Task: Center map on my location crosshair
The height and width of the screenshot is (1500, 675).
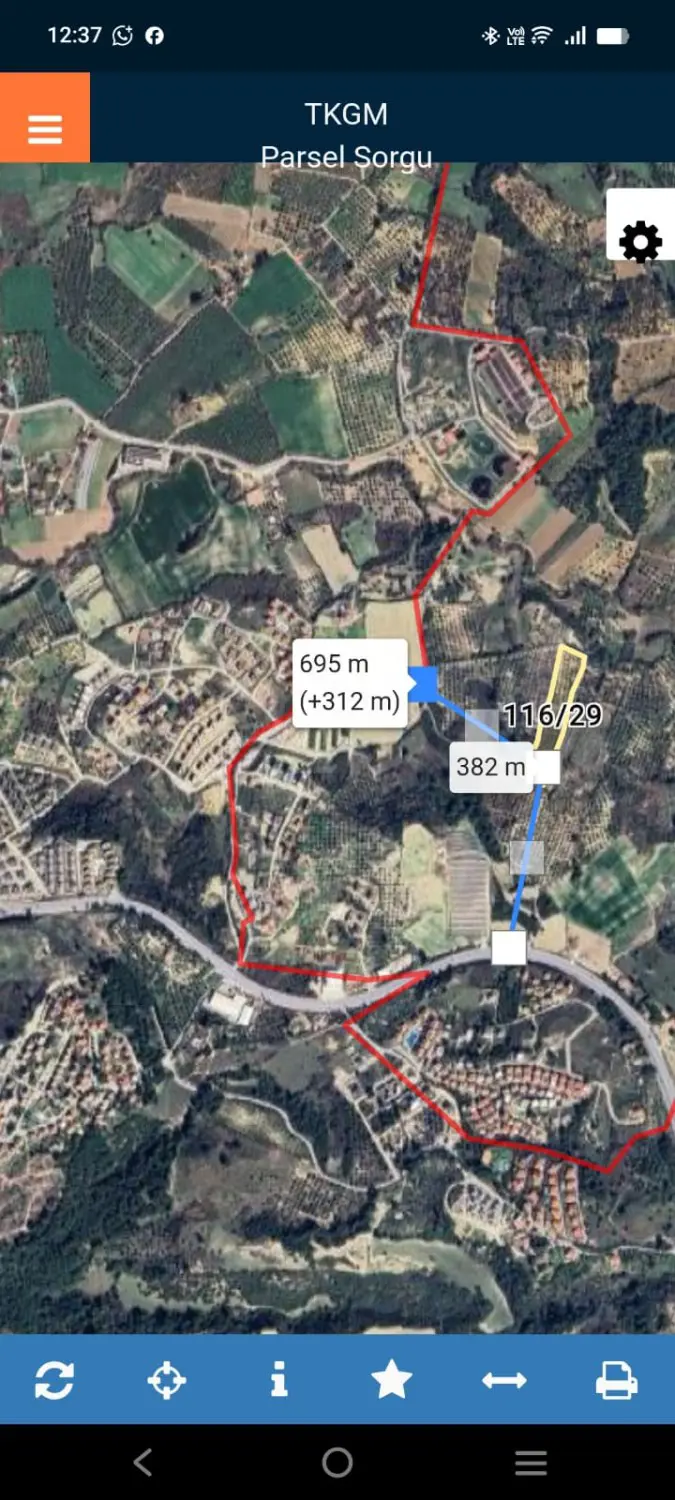Action: point(167,1380)
